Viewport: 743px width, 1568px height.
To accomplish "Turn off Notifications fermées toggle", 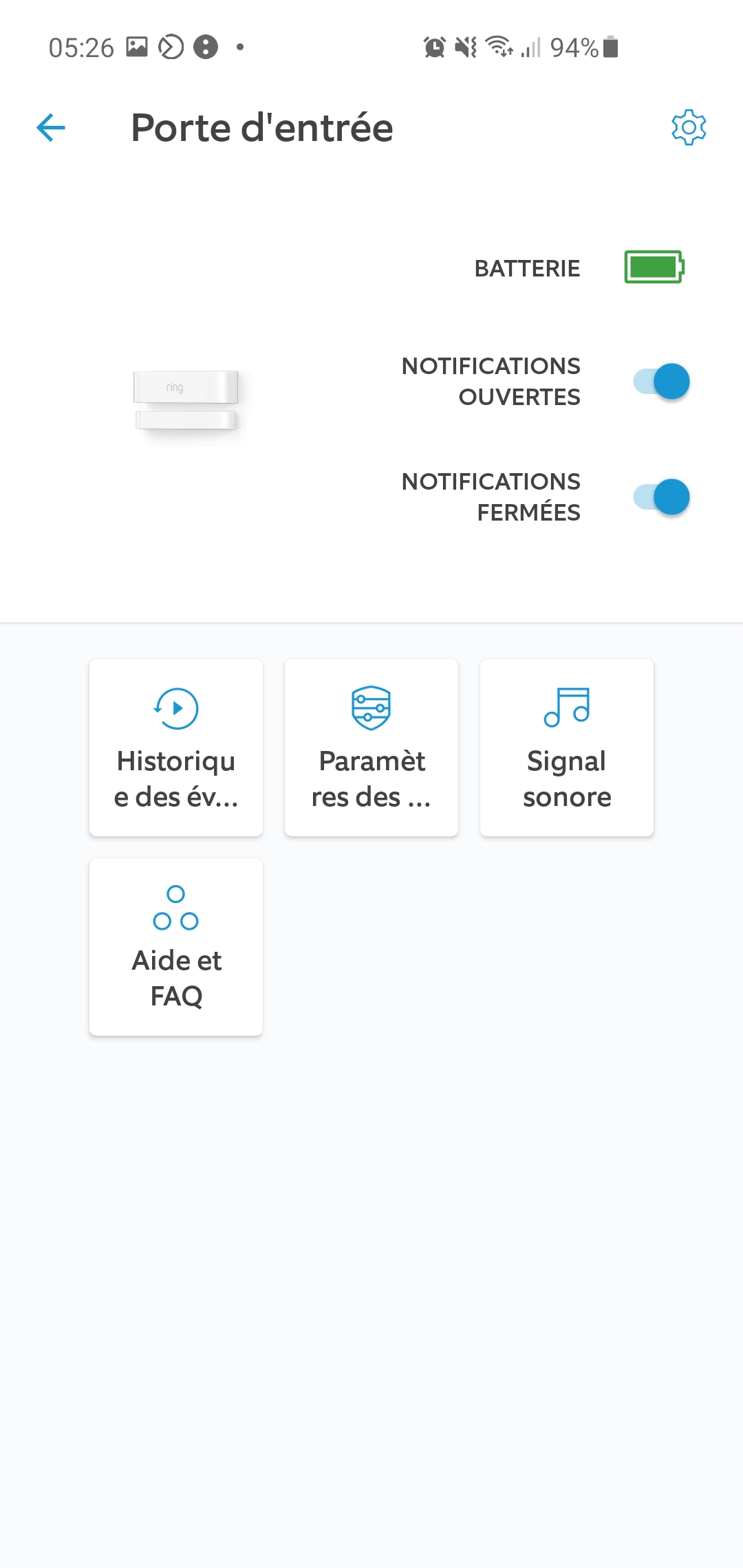I will pos(661,497).
